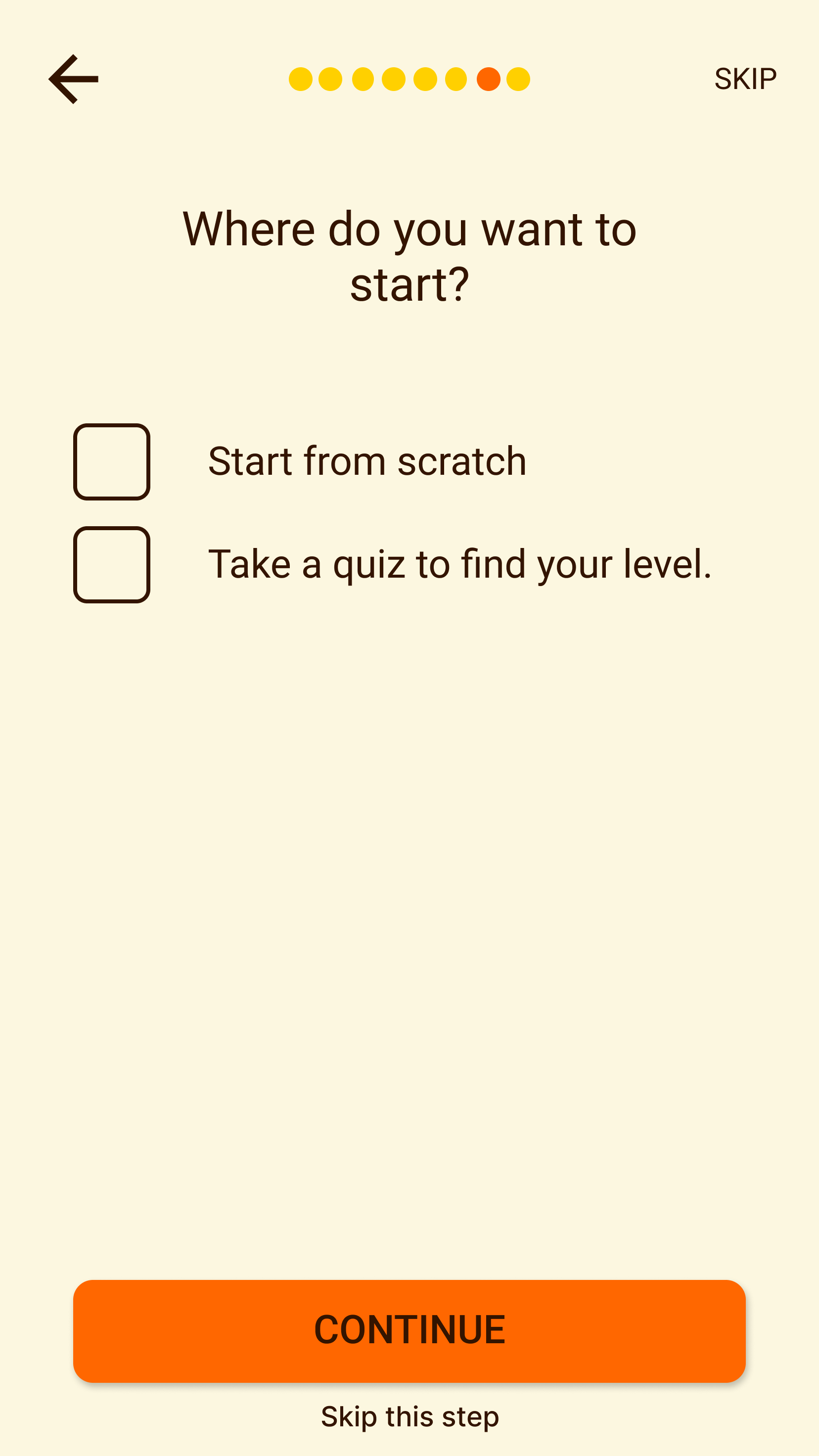This screenshot has height=1456, width=819.
Task: Check the Start from scratch box
Action: [x=112, y=462]
